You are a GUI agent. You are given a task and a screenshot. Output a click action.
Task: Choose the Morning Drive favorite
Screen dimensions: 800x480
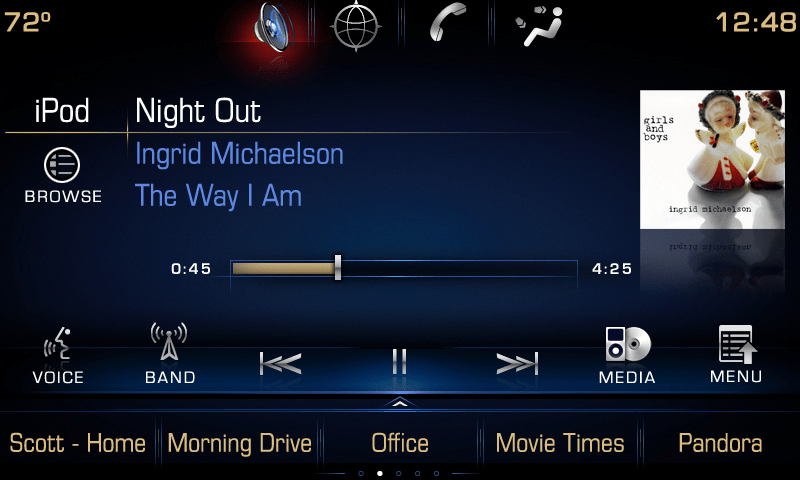pyautogui.click(x=240, y=443)
